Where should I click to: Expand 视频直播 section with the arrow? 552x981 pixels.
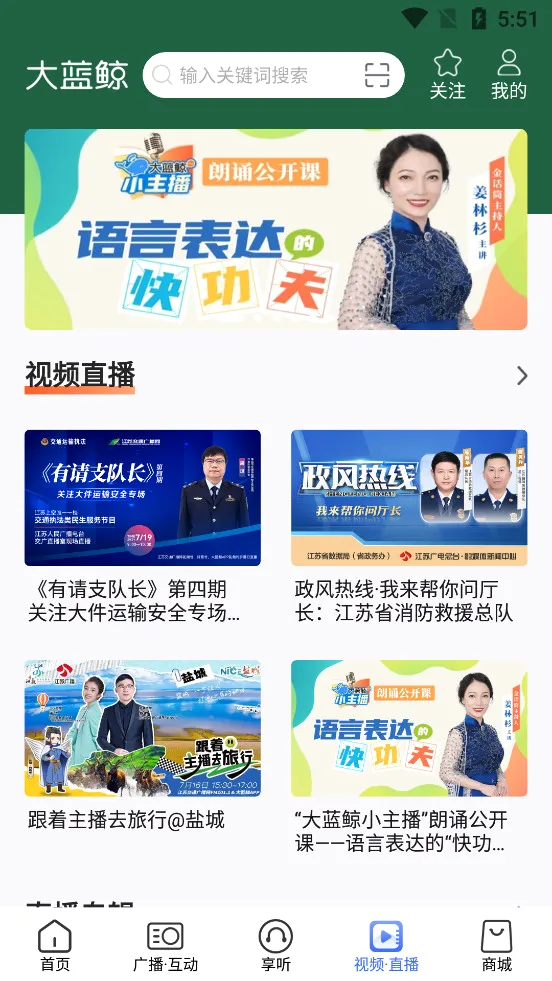pos(522,376)
